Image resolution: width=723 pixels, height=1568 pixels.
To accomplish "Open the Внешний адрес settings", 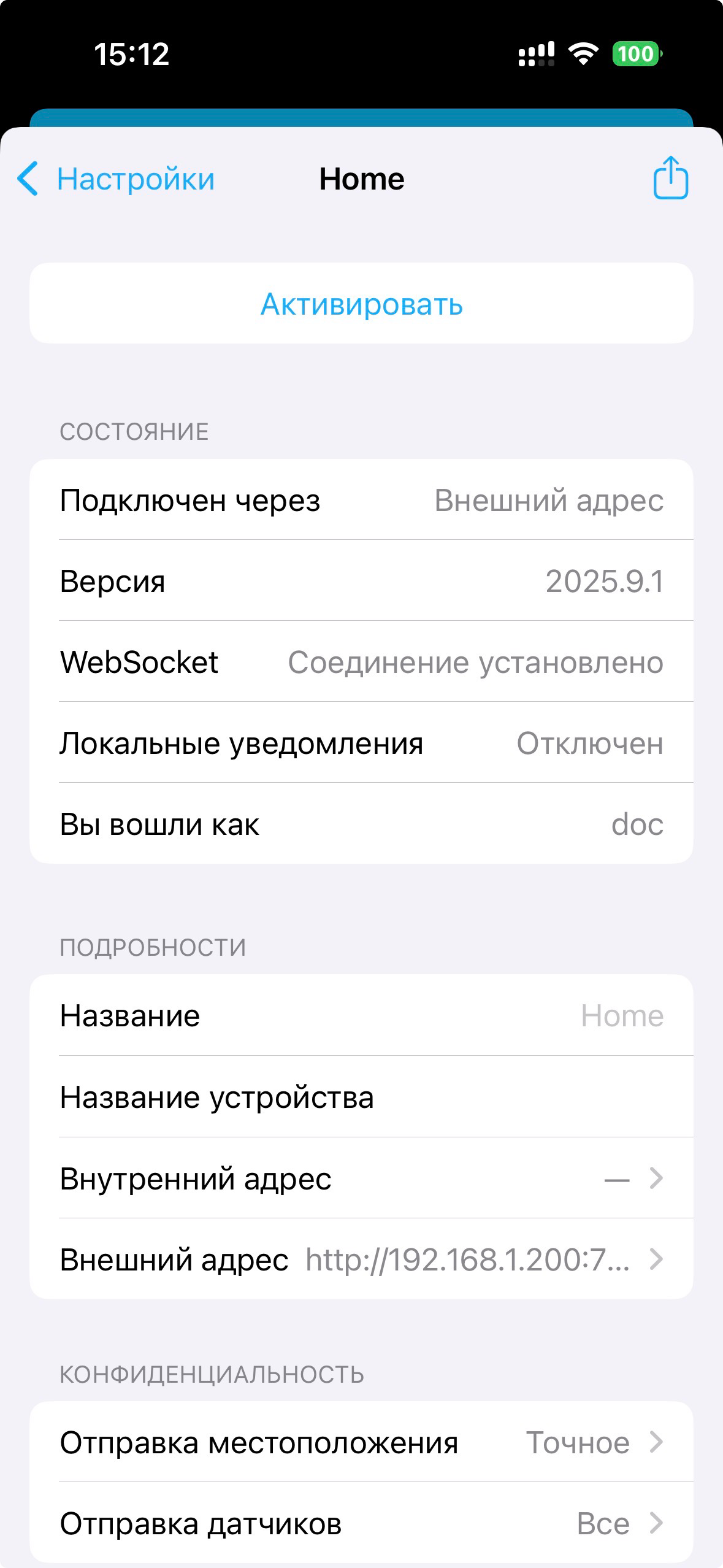I will coord(362,1259).
